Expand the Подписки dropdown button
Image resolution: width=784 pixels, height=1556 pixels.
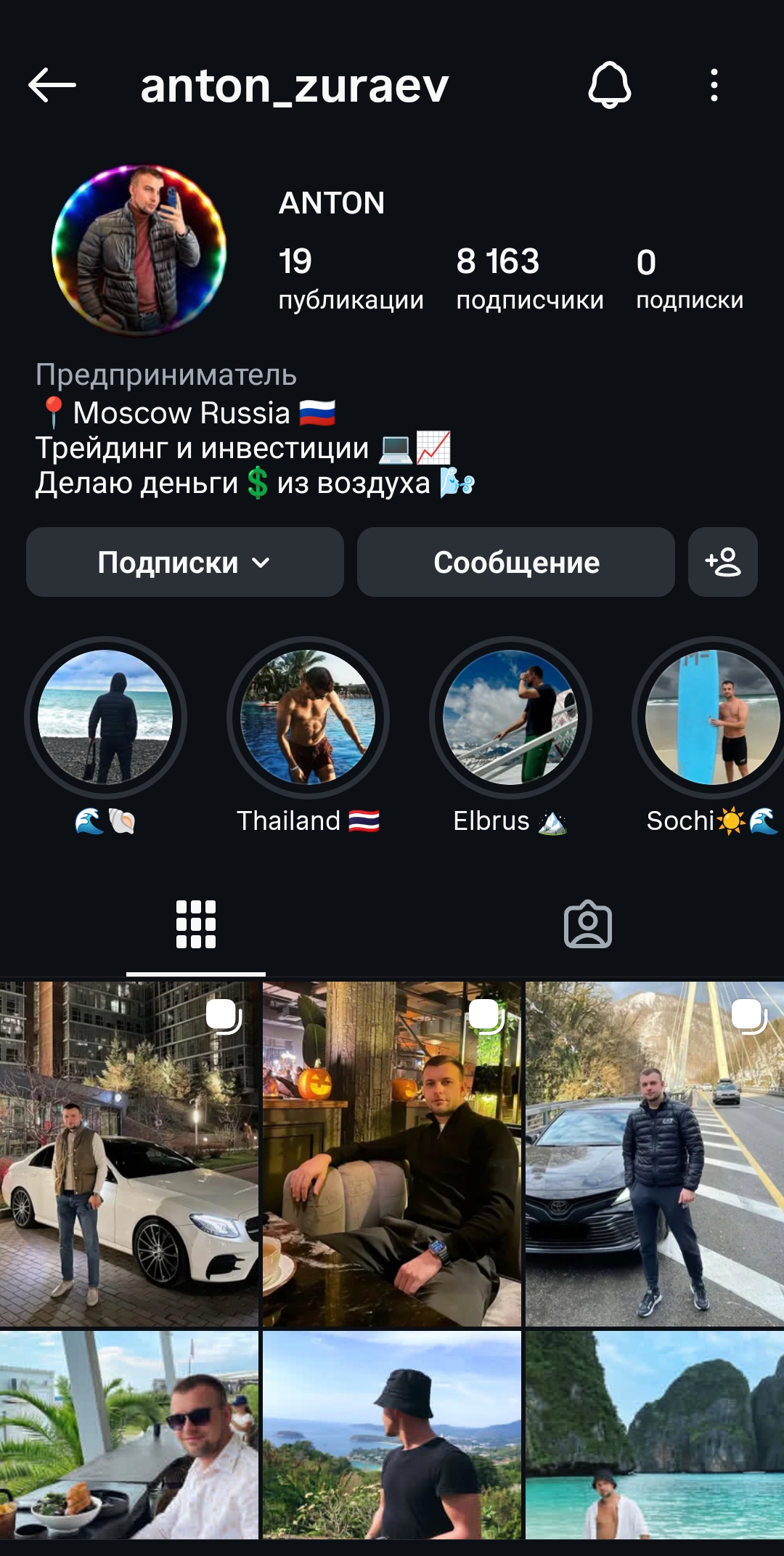point(184,562)
